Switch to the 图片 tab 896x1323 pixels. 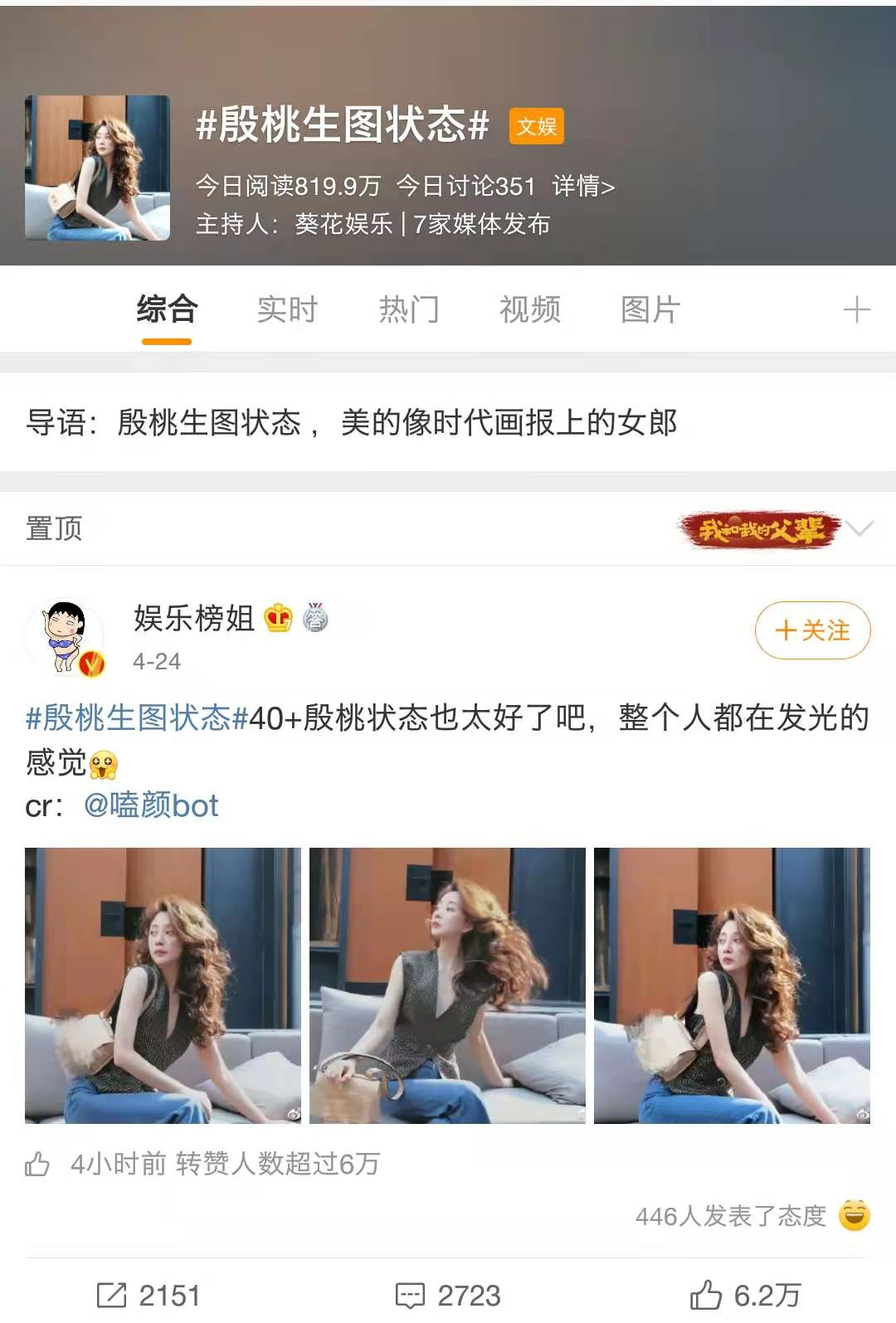[x=650, y=309]
